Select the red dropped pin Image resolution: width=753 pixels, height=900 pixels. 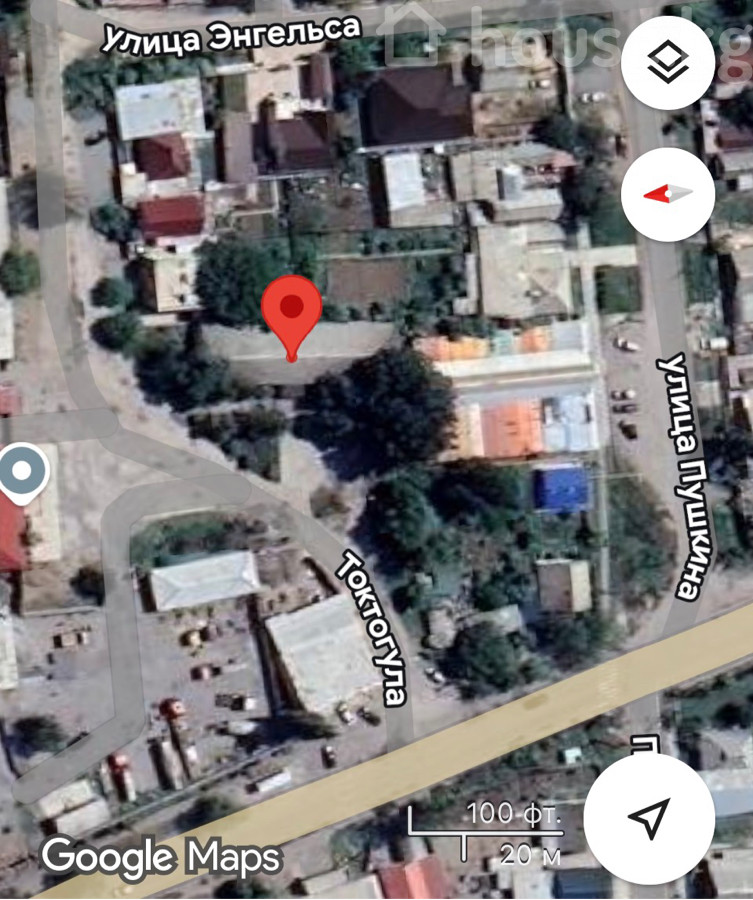tap(291, 309)
